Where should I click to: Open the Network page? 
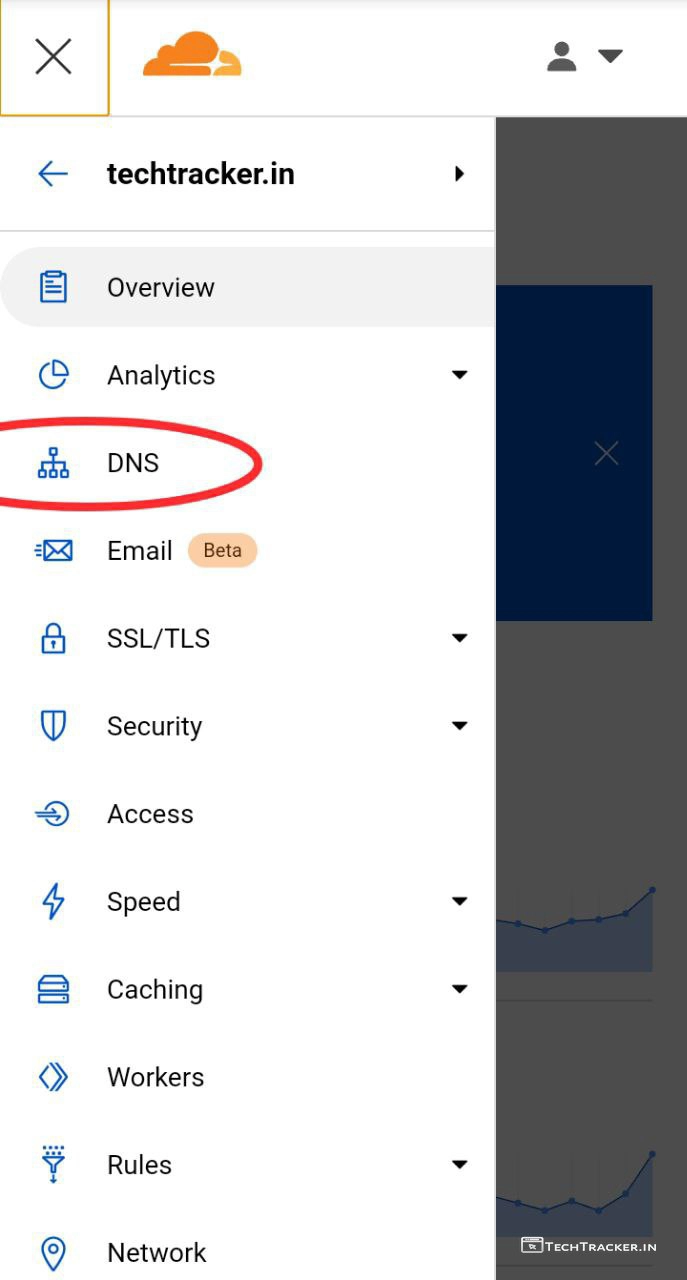coord(156,1252)
